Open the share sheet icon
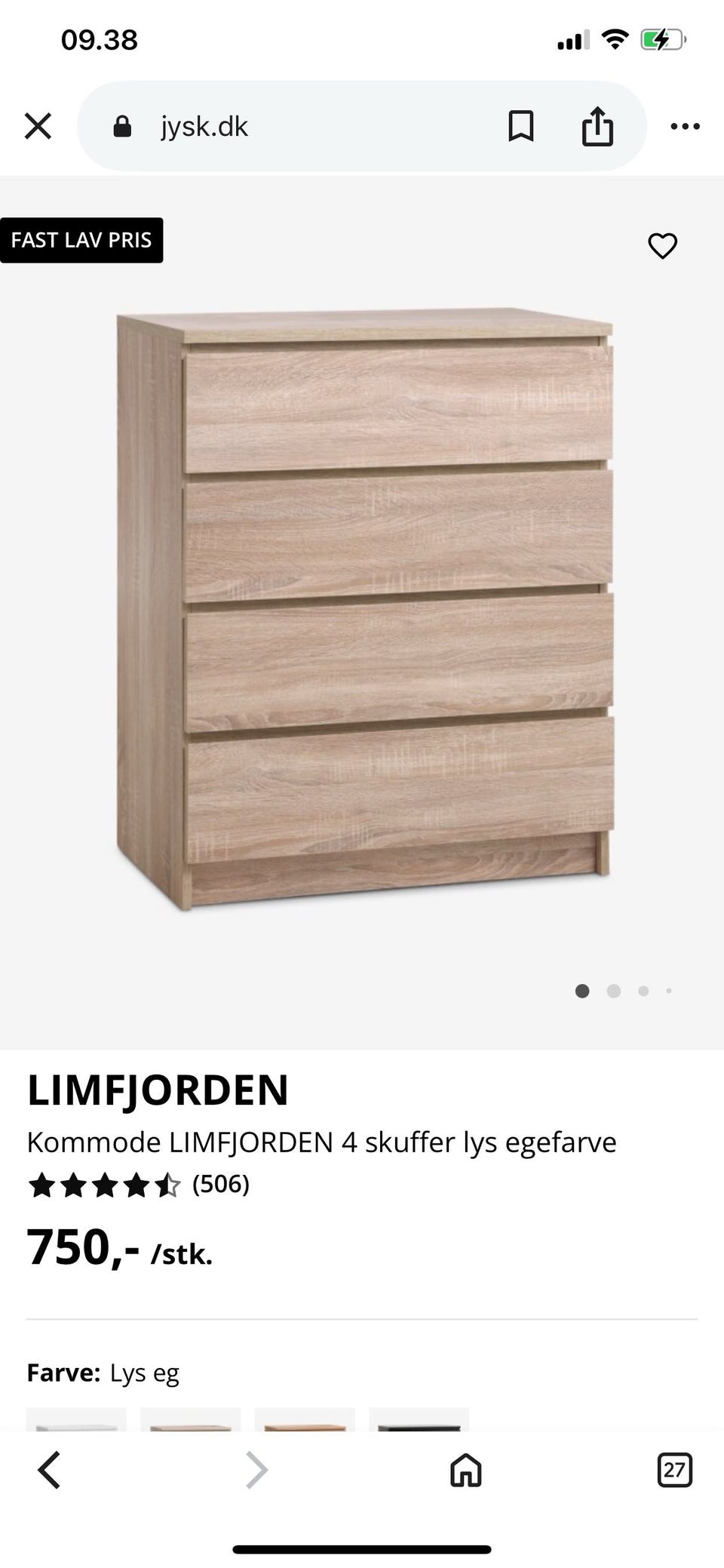The image size is (724, 1568). tap(598, 125)
